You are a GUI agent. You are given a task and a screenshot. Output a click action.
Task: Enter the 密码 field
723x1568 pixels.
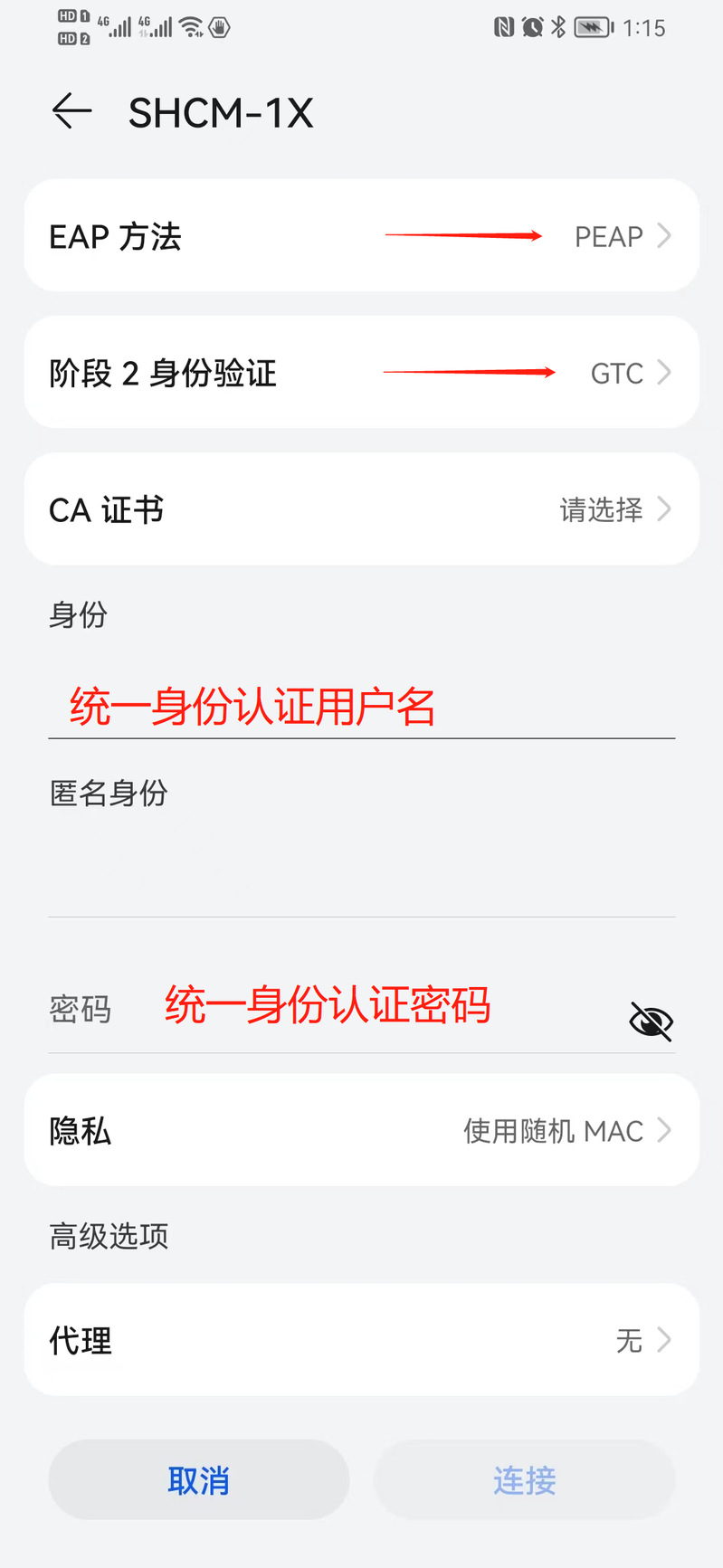pos(362,1008)
